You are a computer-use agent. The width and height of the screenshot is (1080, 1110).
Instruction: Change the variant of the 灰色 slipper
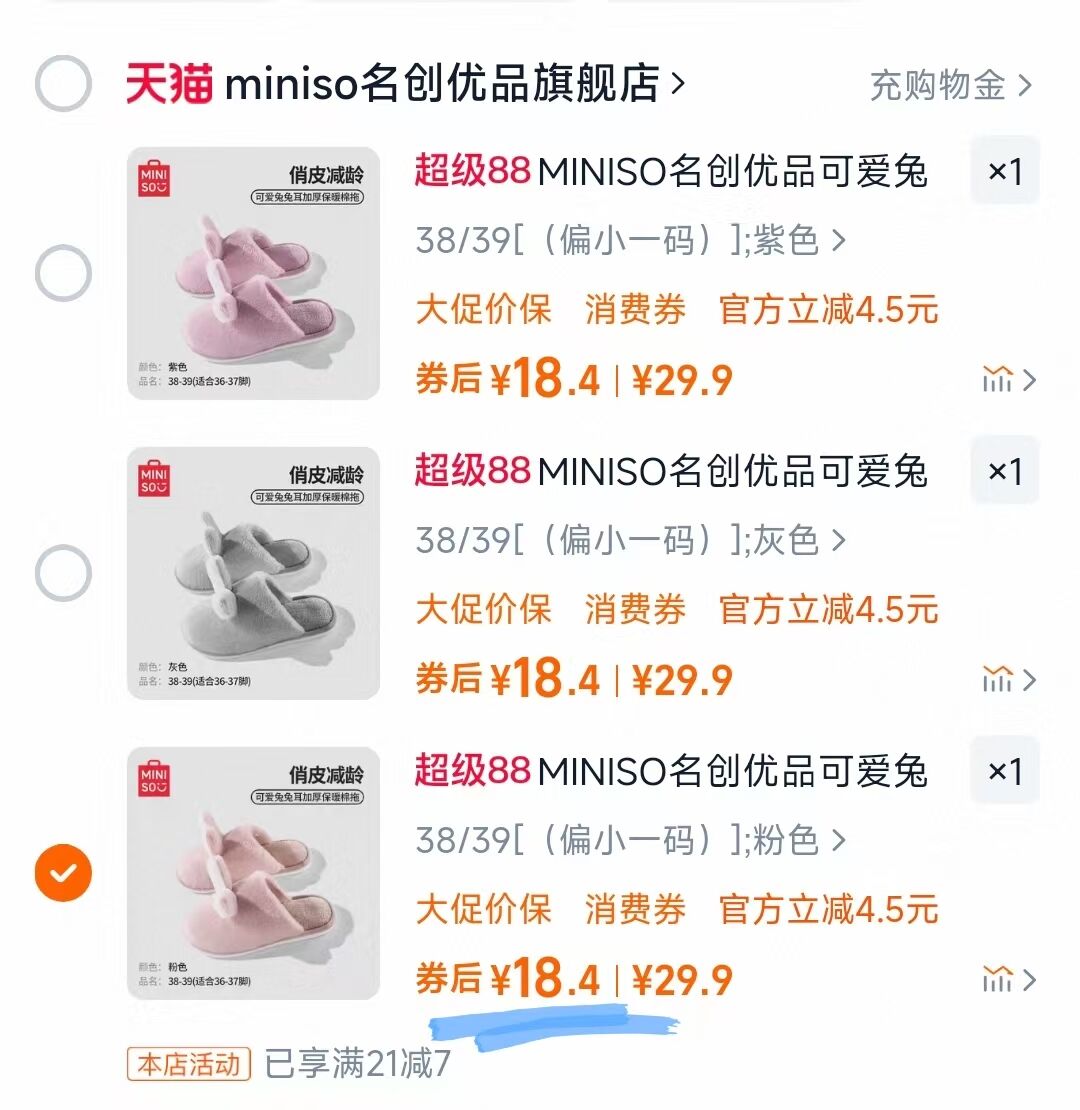(x=630, y=541)
